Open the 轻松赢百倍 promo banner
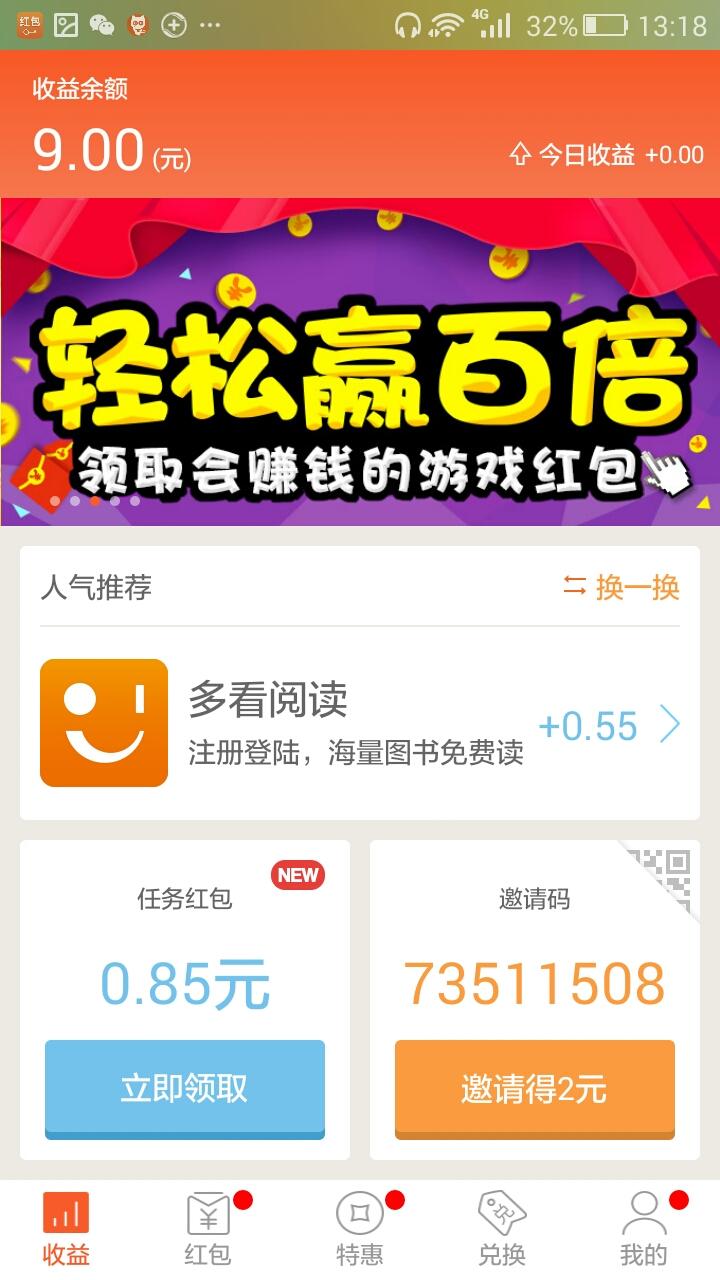This screenshot has width=720, height=1280. [360, 362]
